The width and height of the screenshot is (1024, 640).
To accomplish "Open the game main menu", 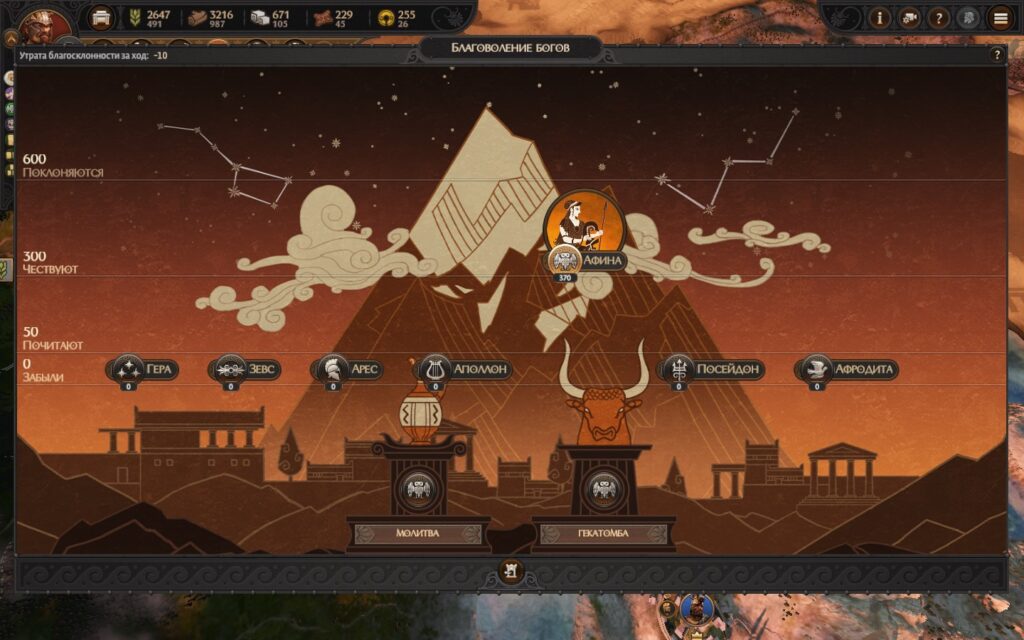I will click(998, 17).
